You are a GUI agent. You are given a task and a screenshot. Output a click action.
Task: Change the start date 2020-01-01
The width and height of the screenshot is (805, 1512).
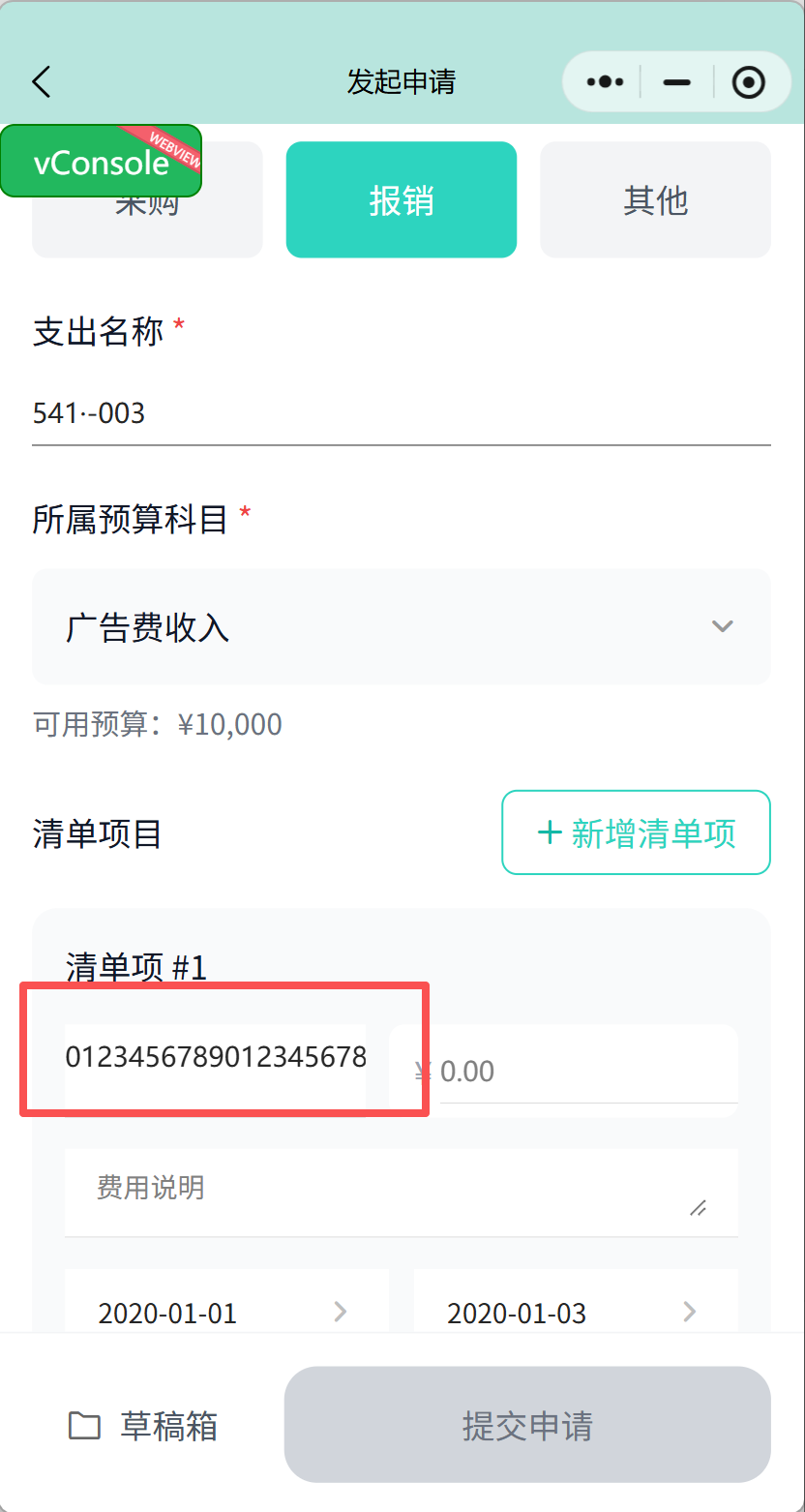click(x=225, y=1313)
